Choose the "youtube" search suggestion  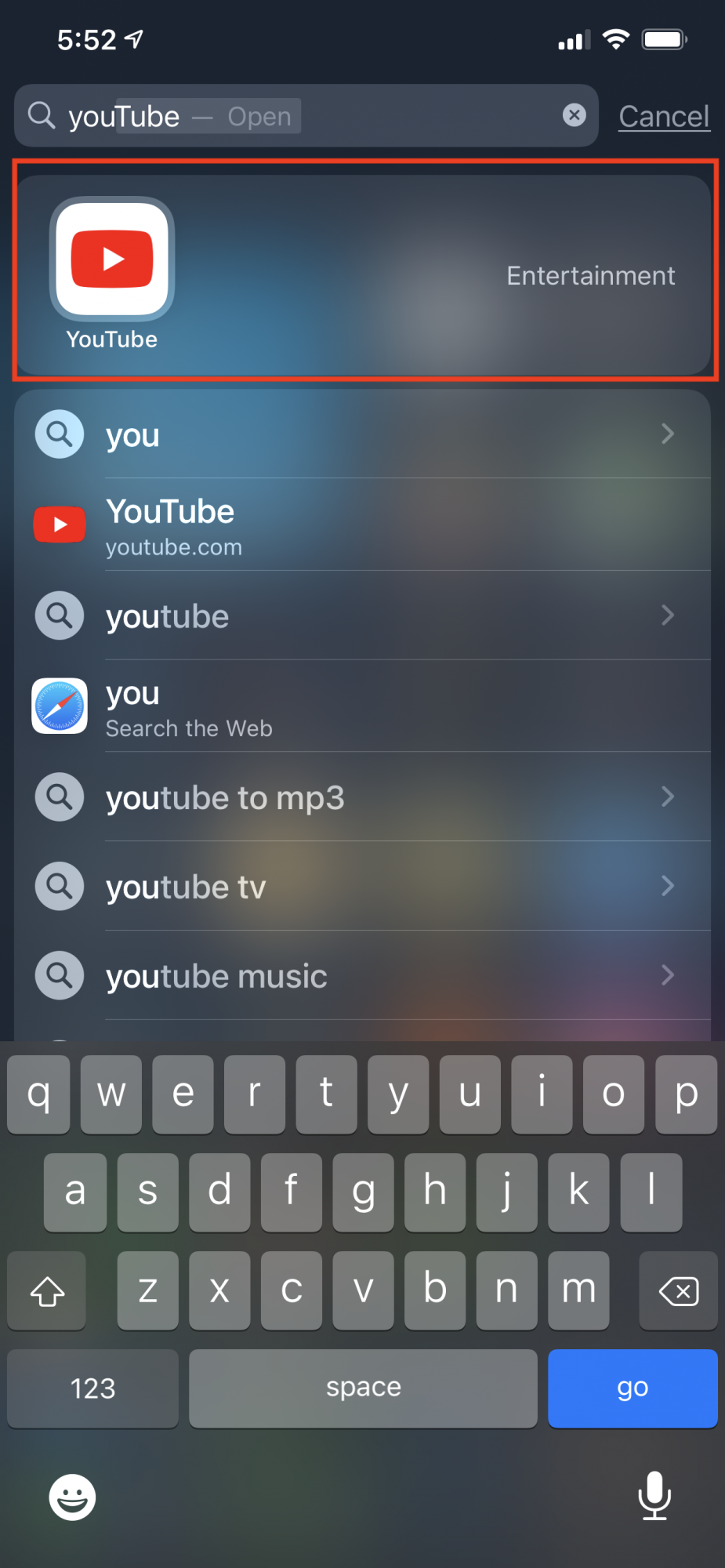coord(361,616)
